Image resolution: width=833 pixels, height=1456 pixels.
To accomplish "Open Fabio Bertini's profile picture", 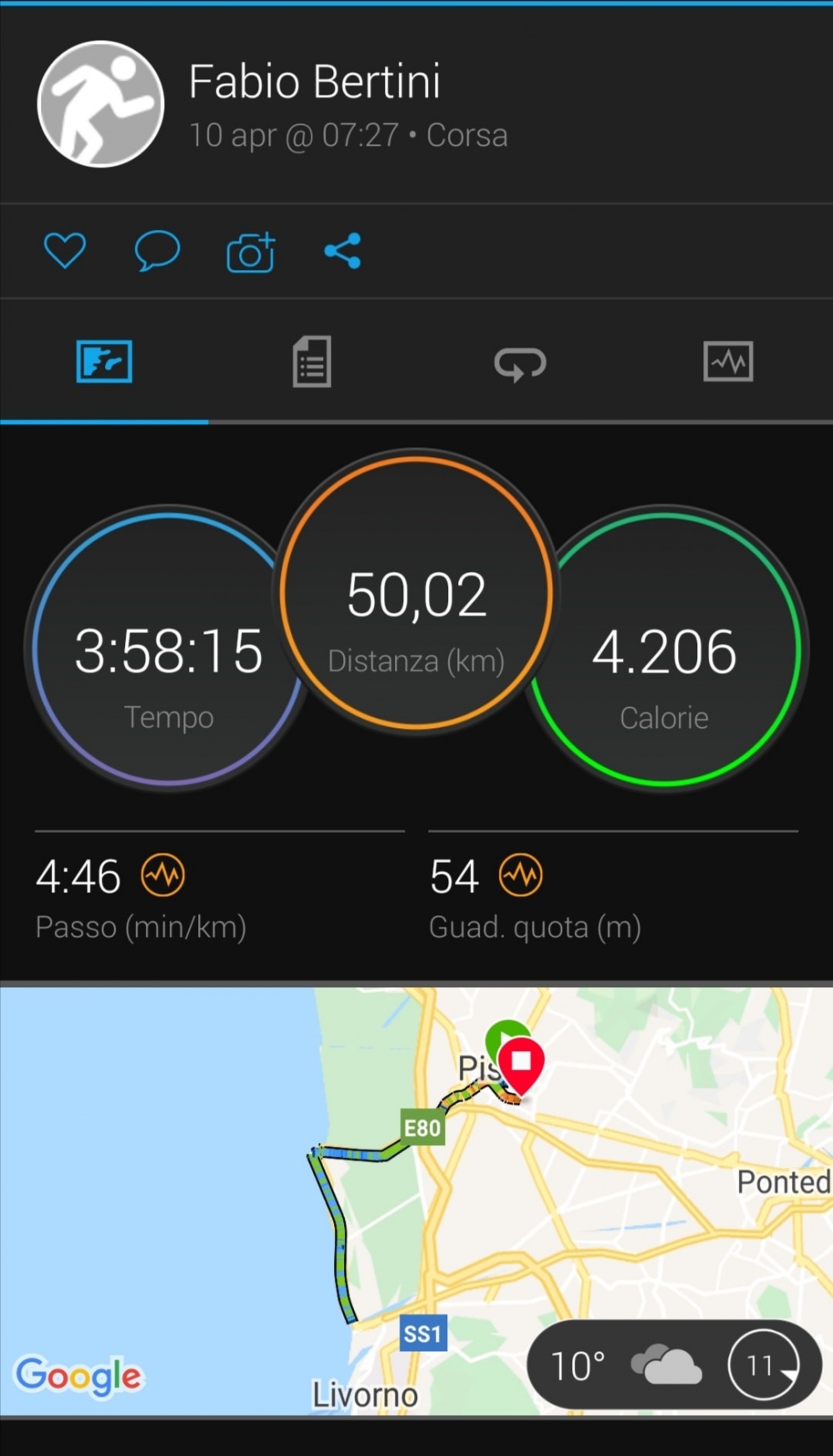I will click(101, 104).
